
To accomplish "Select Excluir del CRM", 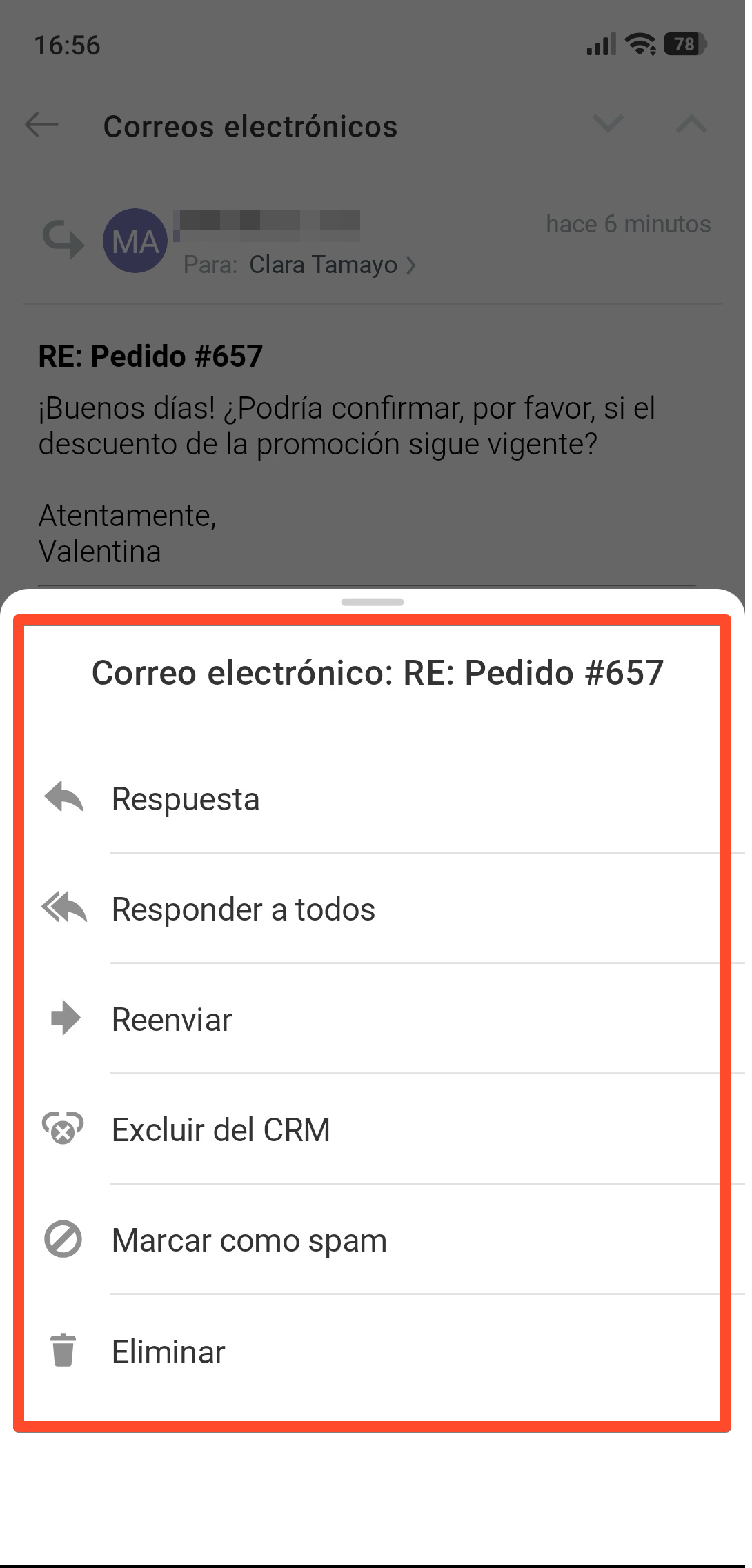I will tap(221, 1130).
